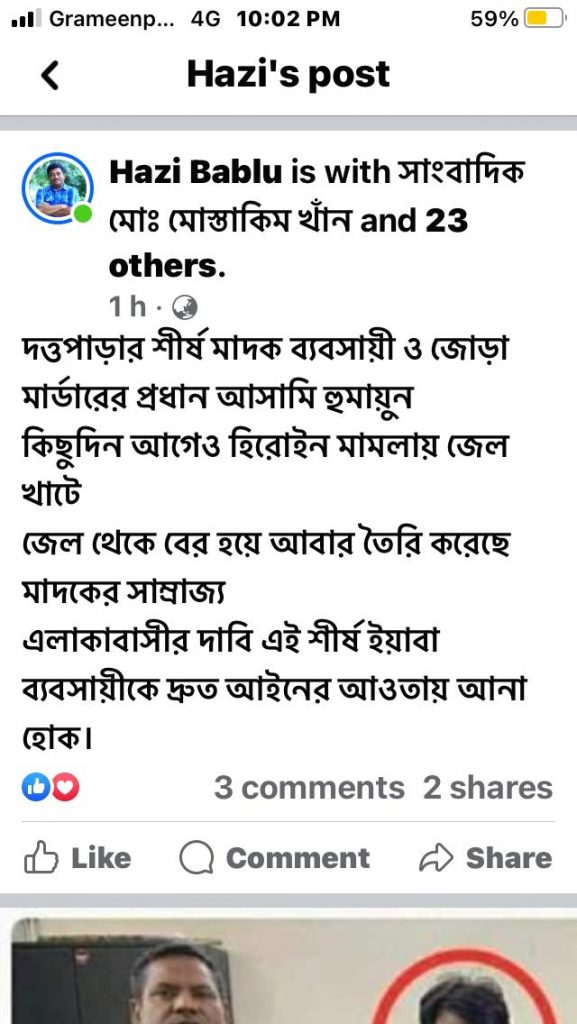The image size is (577, 1024).
Task: Go back from Hazi's post
Action: [x=50, y=75]
